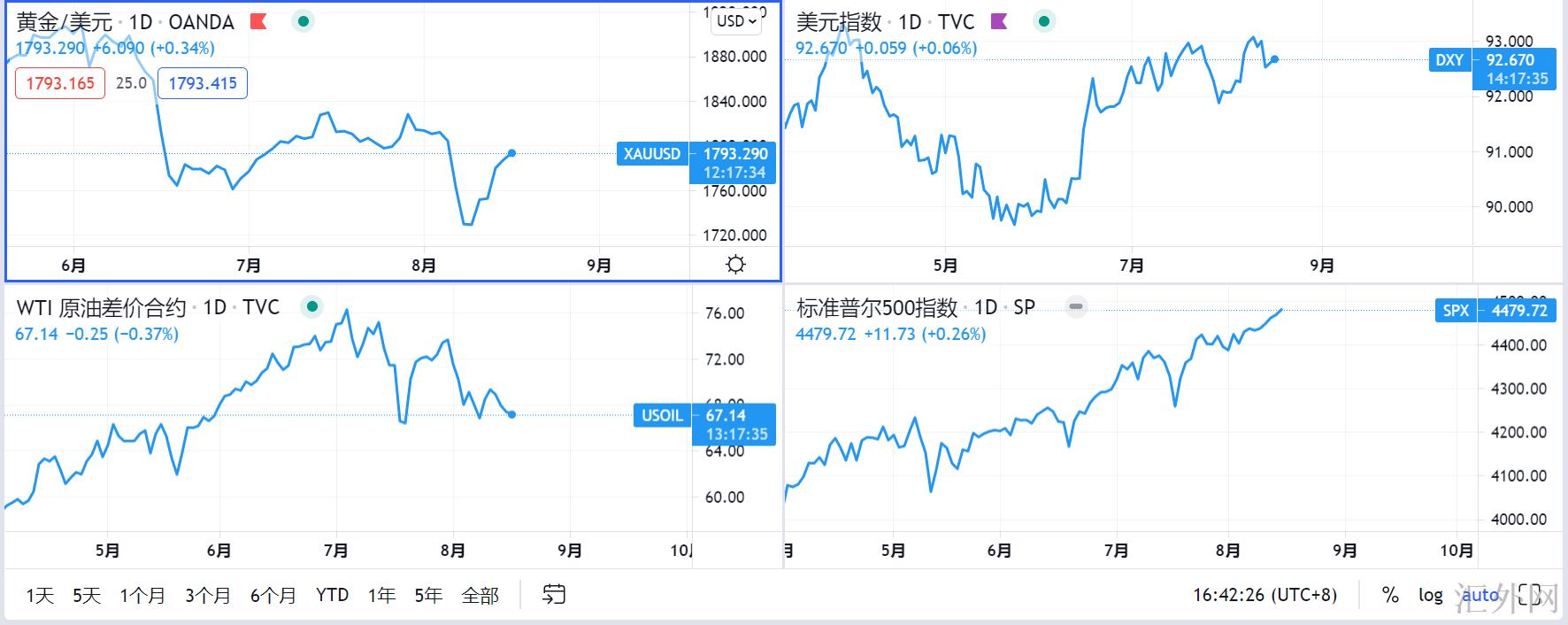
Task: Show year-to-date with YTD
Action: tap(332, 596)
